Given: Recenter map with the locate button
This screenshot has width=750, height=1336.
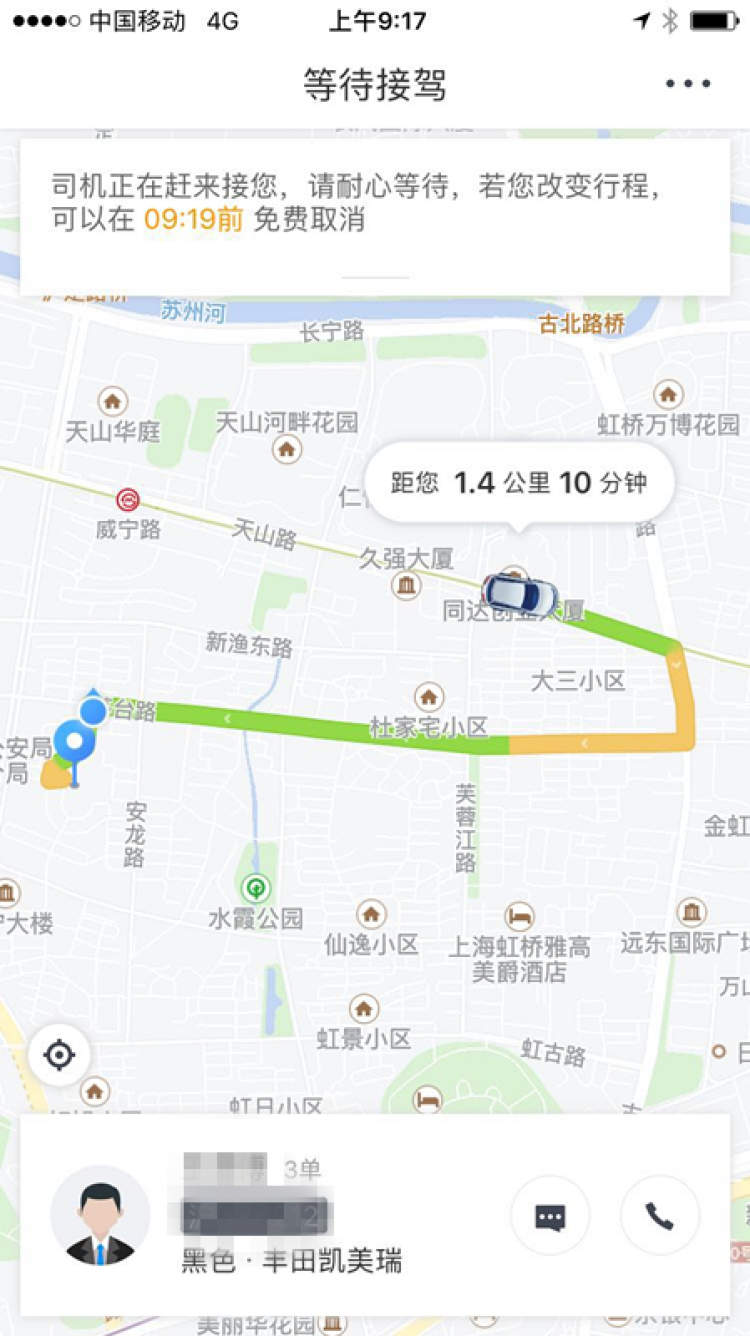Looking at the screenshot, I should click(59, 1054).
